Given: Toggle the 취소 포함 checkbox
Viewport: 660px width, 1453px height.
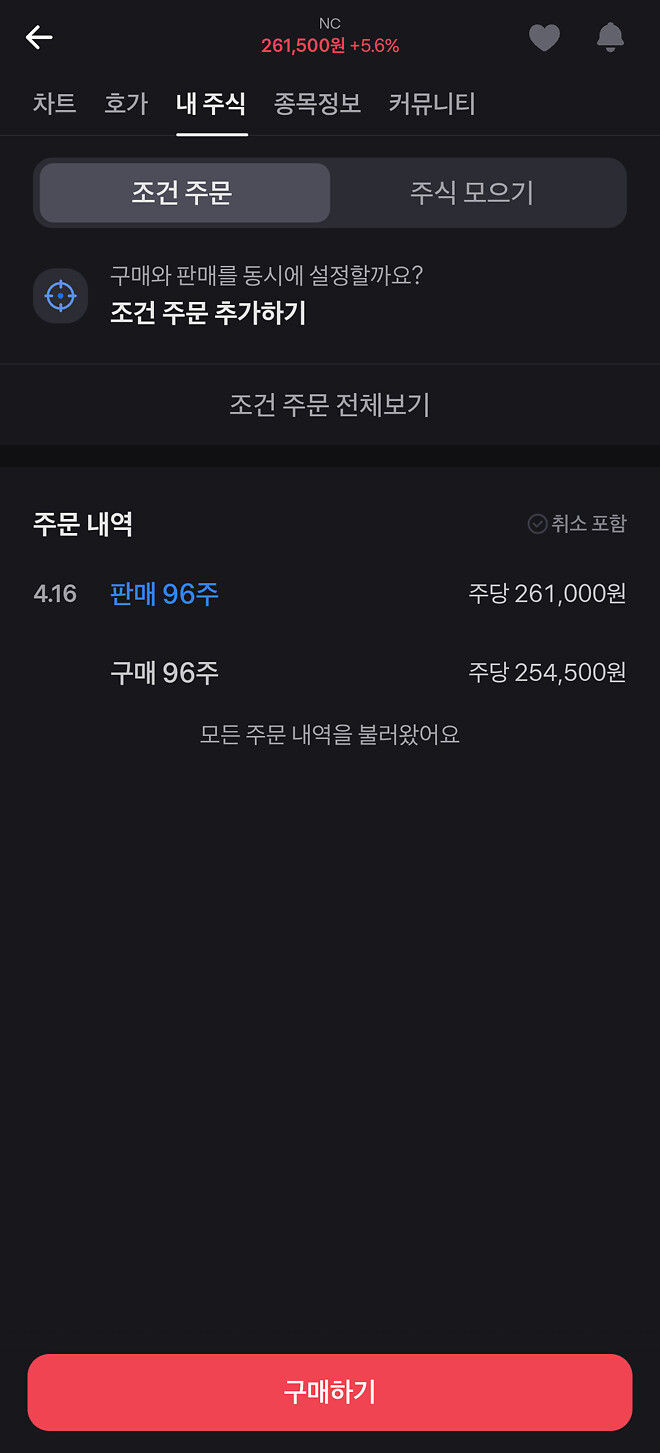Looking at the screenshot, I should [577, 524].
